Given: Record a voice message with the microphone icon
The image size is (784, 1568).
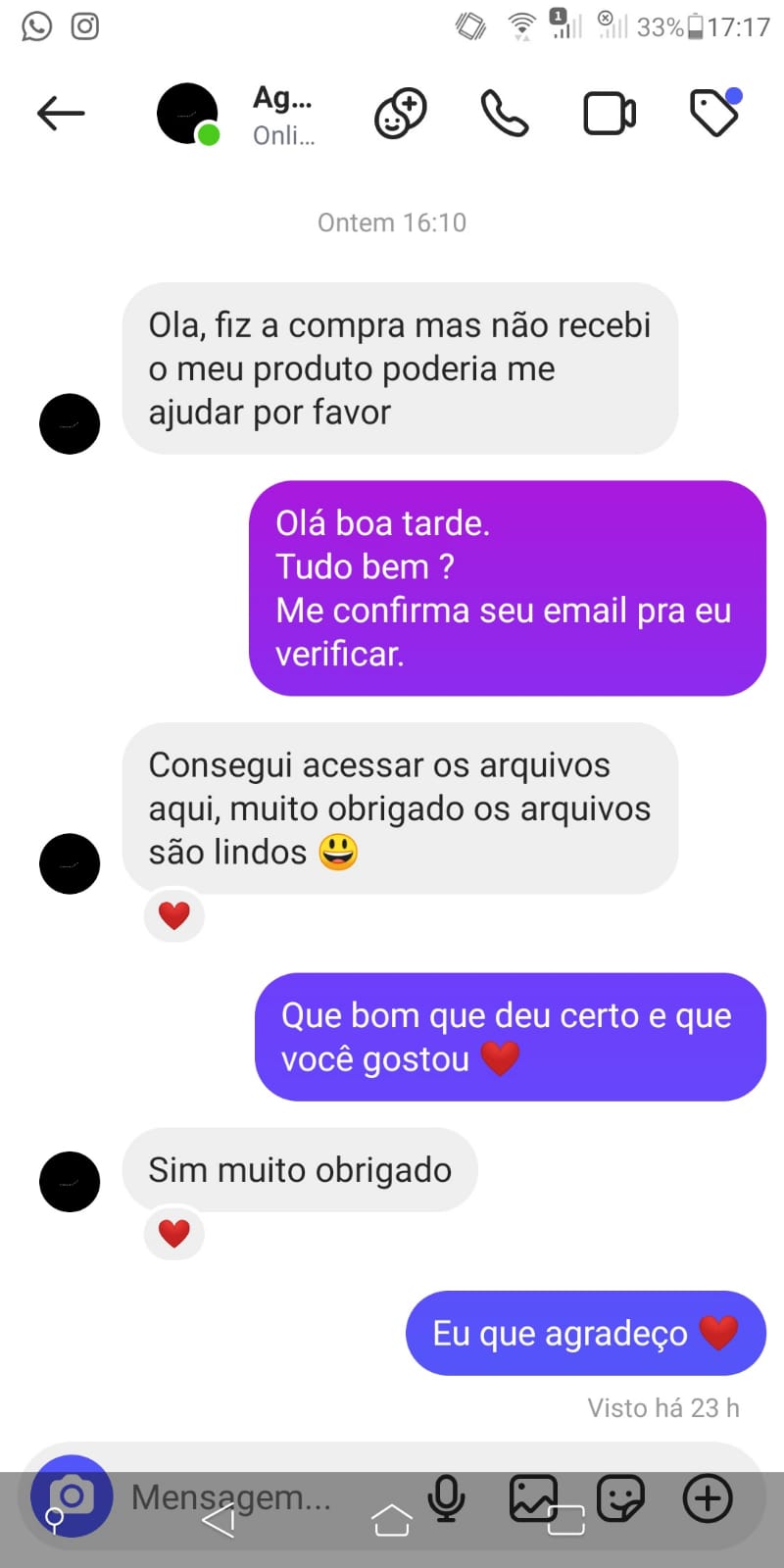Looking at the screenshot, I should pos(447,1496).
